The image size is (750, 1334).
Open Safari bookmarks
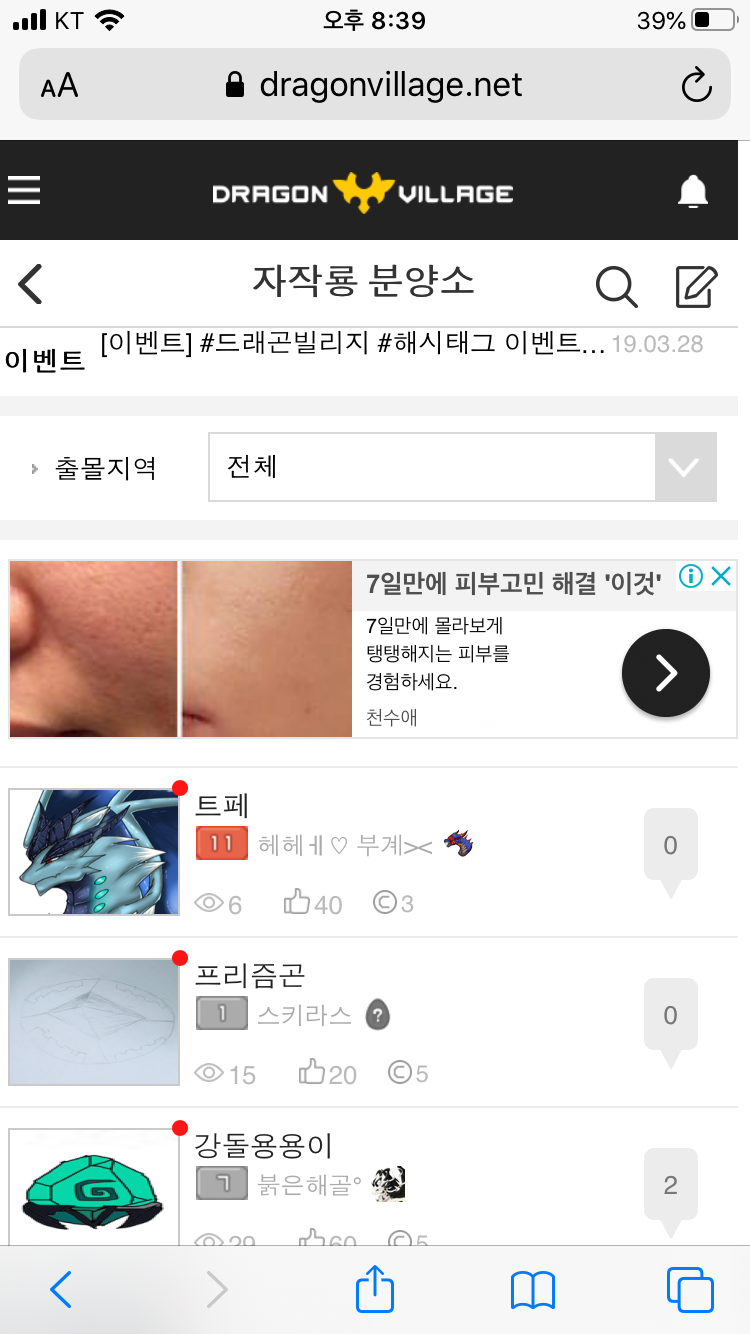point(532,1290)
